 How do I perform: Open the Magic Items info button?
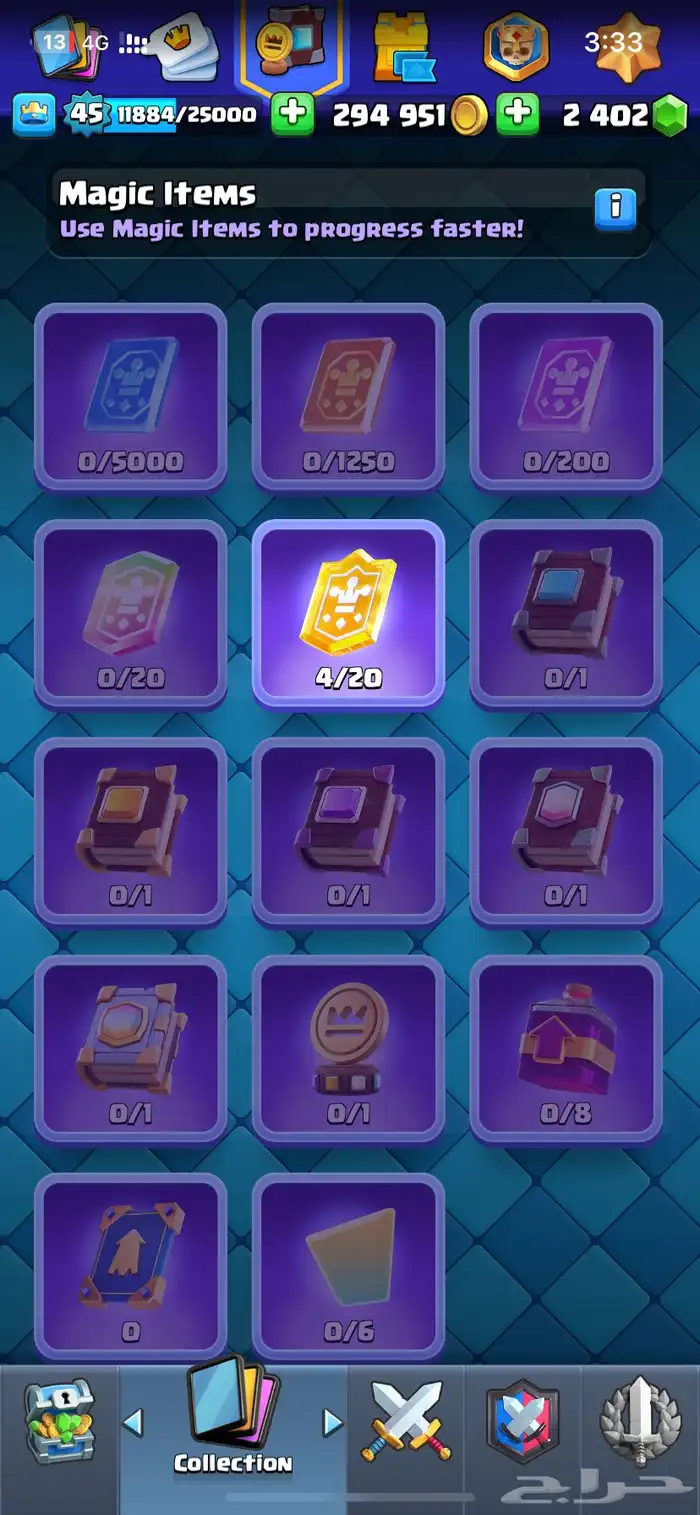pyautogui.click(x=615, y=208)
